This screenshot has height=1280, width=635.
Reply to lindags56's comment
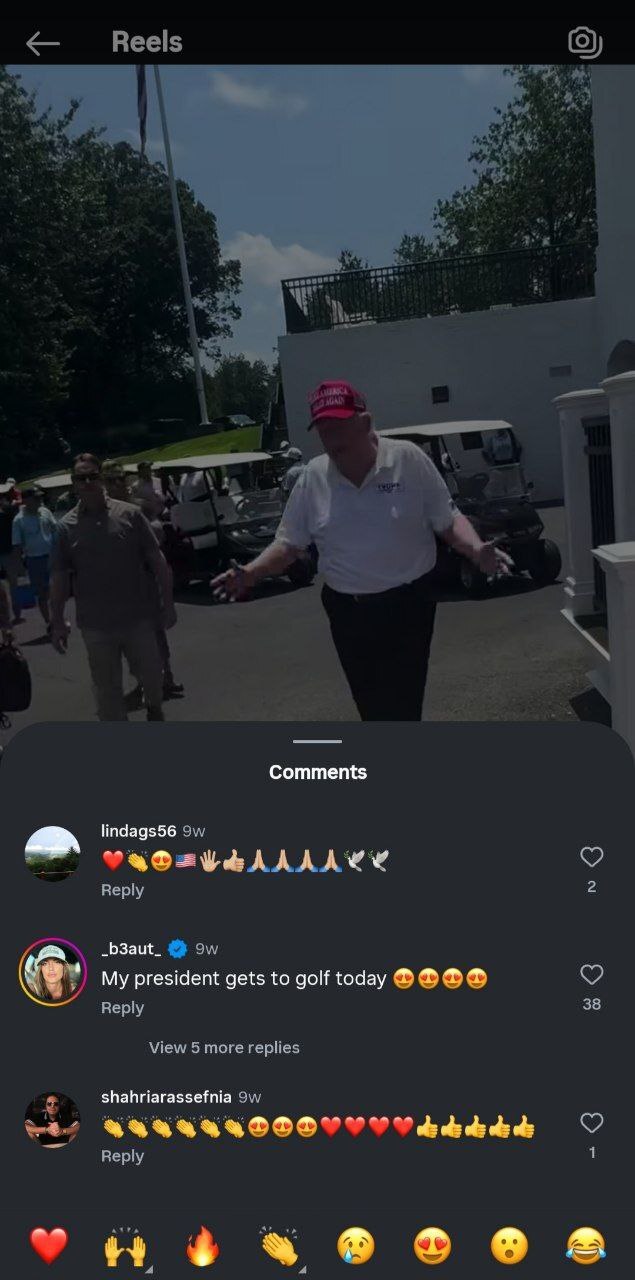(122, 890)
